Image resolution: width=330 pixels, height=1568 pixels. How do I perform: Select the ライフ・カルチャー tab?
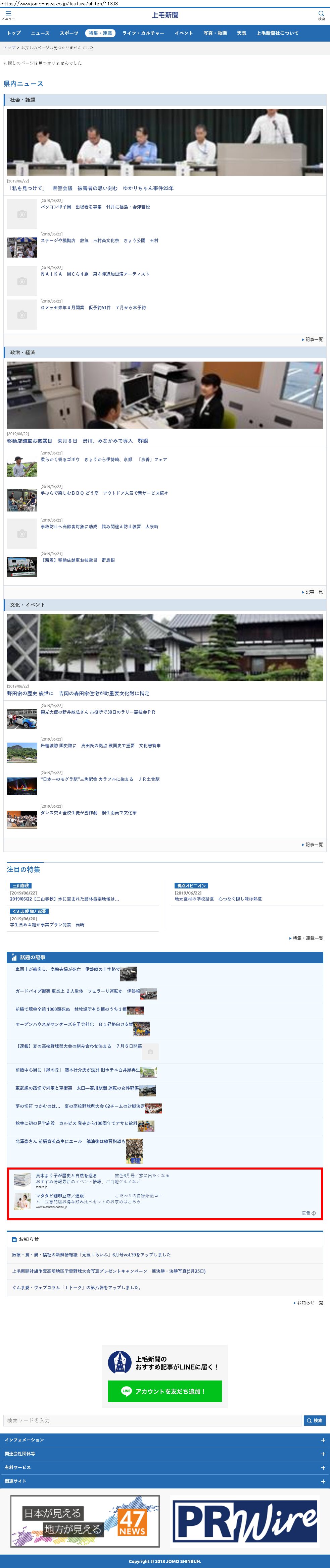click(143, 34)
